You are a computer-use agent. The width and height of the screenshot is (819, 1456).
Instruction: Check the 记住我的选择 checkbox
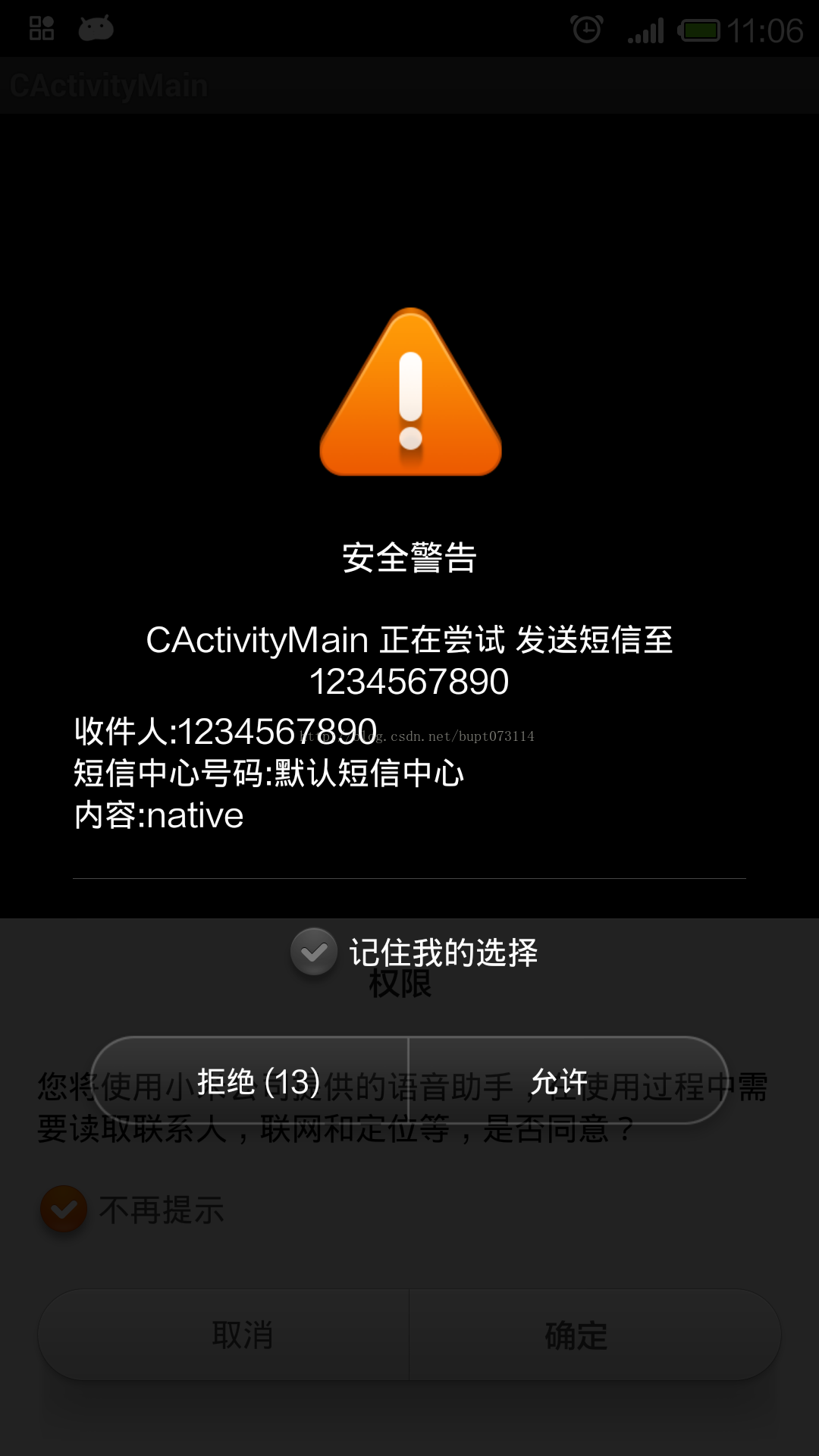click(x=314, y=951)
